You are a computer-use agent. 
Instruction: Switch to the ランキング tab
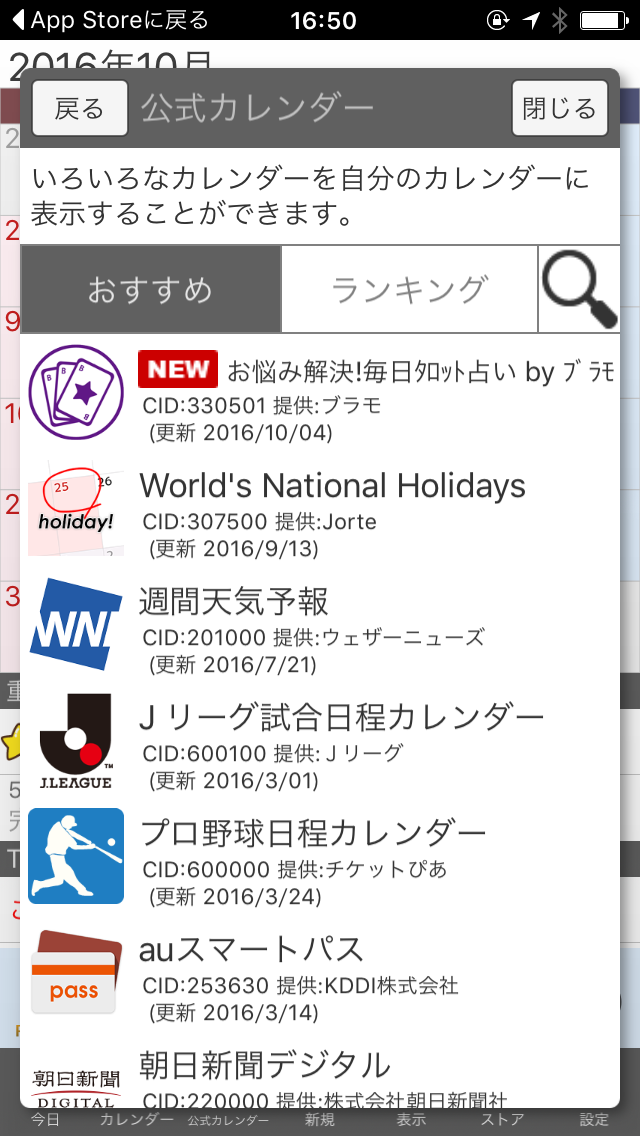(x=409, y=289)
